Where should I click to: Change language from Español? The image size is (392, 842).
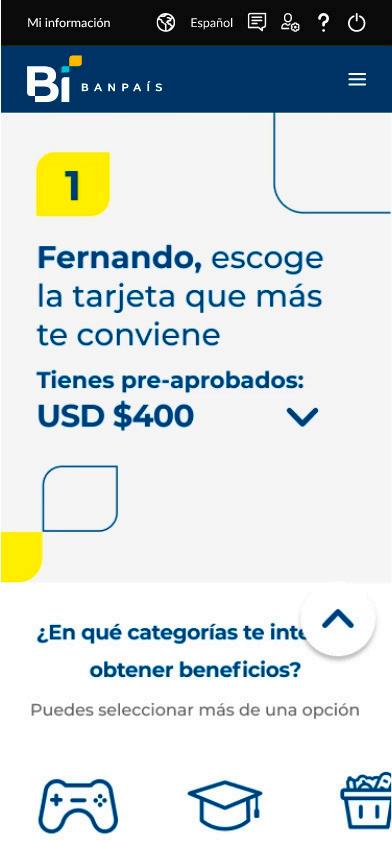point(212,23)
